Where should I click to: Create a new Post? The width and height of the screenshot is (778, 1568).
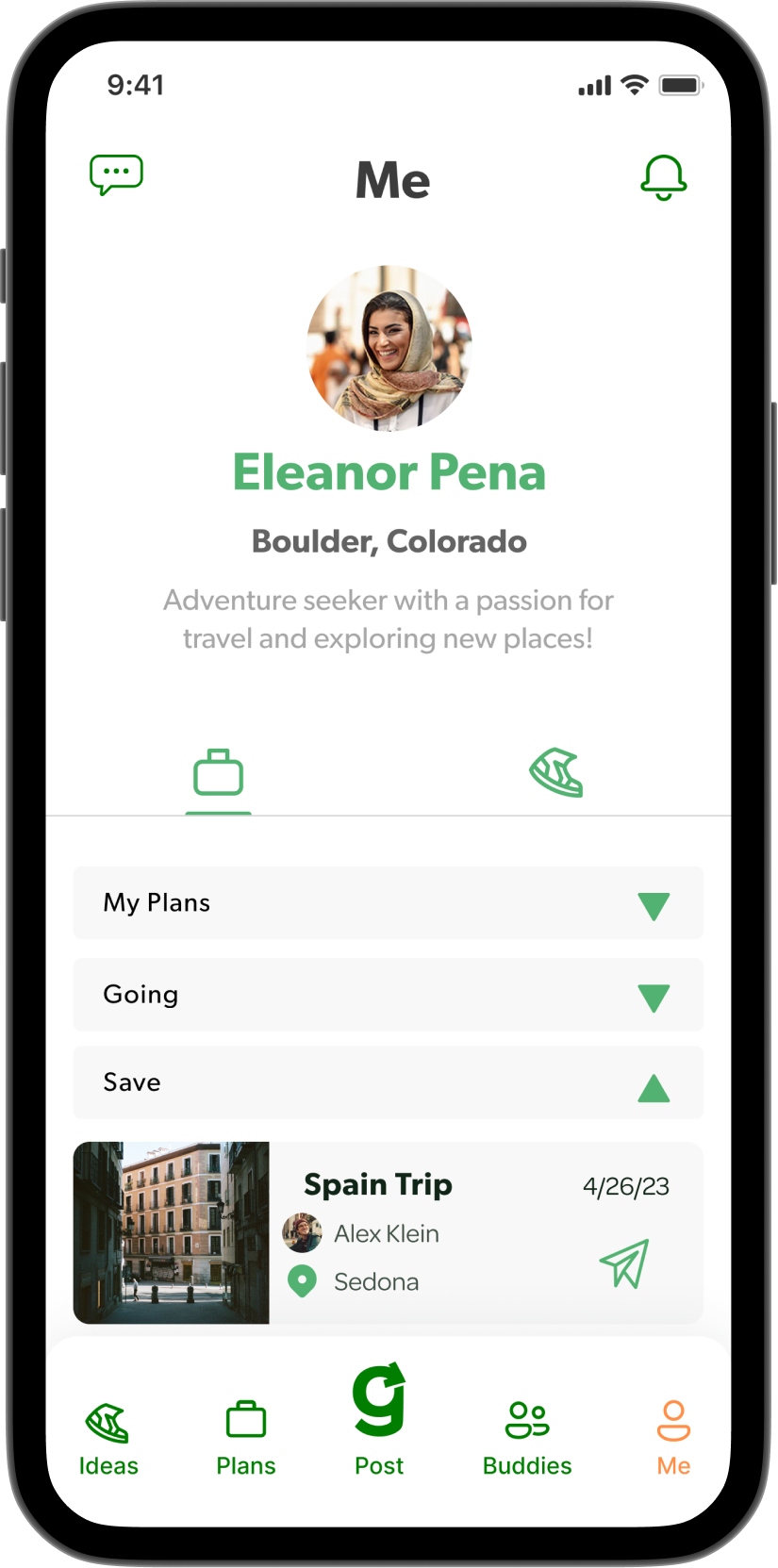pyautogui.click(x=379, y=1419)
